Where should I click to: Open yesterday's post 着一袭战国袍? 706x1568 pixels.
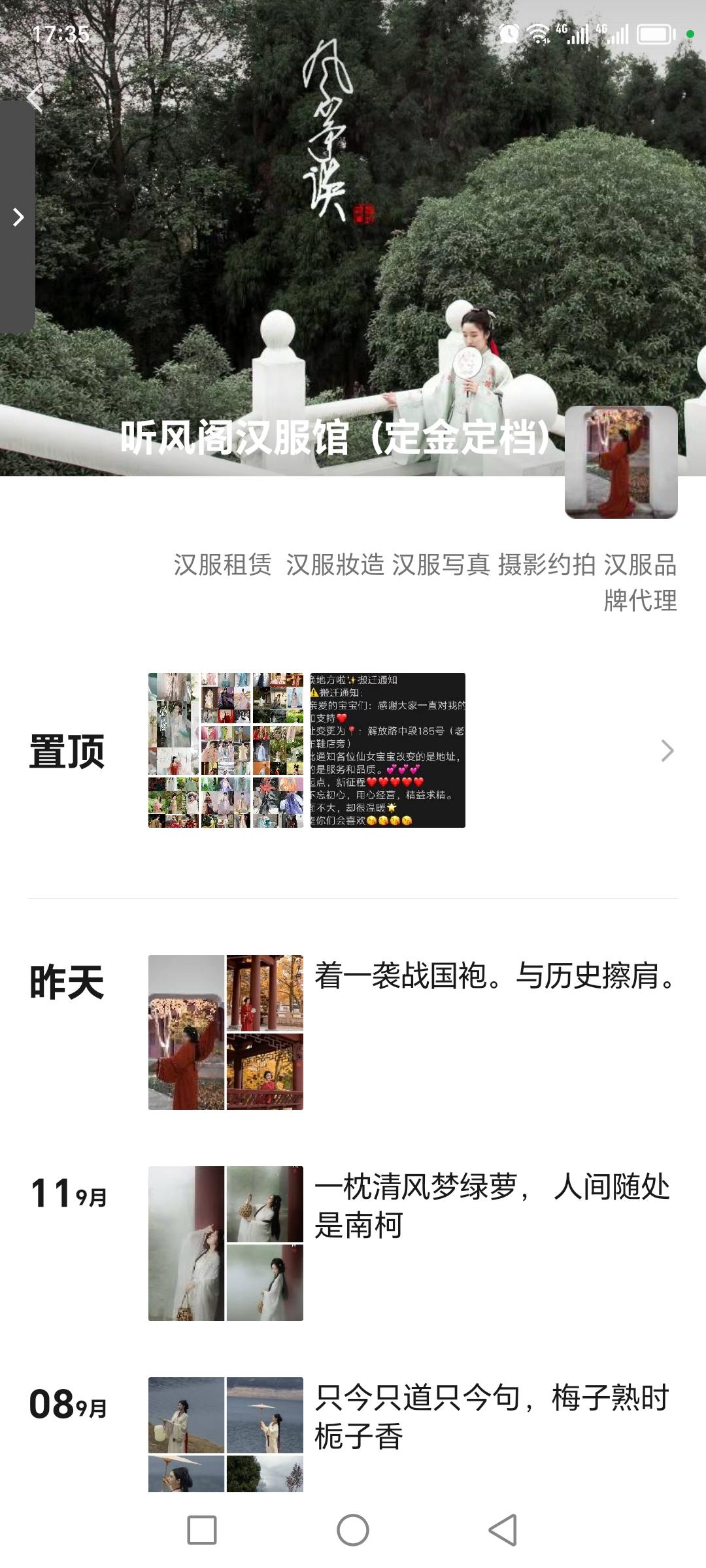495,976
